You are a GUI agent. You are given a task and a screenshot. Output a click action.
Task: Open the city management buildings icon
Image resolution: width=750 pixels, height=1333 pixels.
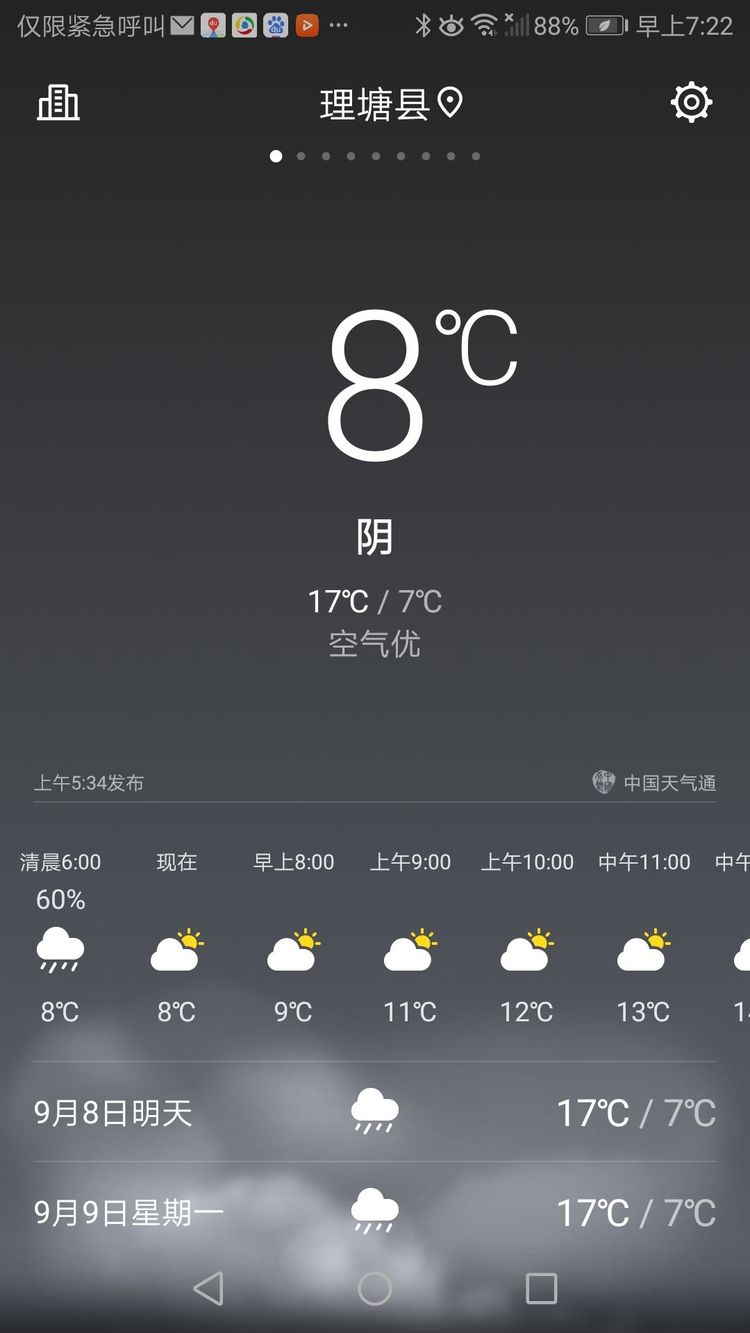[x=58, y=103]
